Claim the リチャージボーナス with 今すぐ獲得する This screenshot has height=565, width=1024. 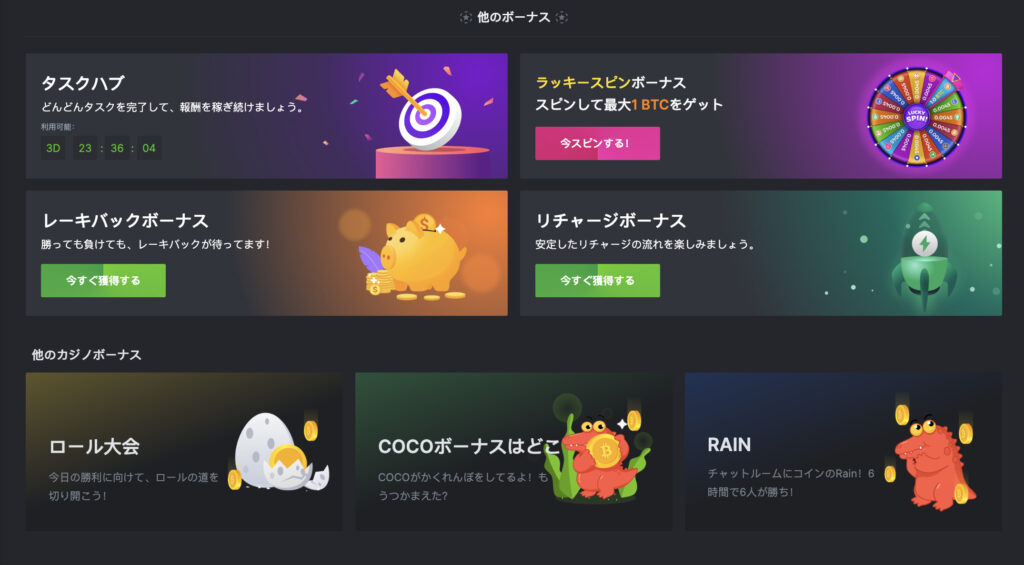click(x=597, y=281)
